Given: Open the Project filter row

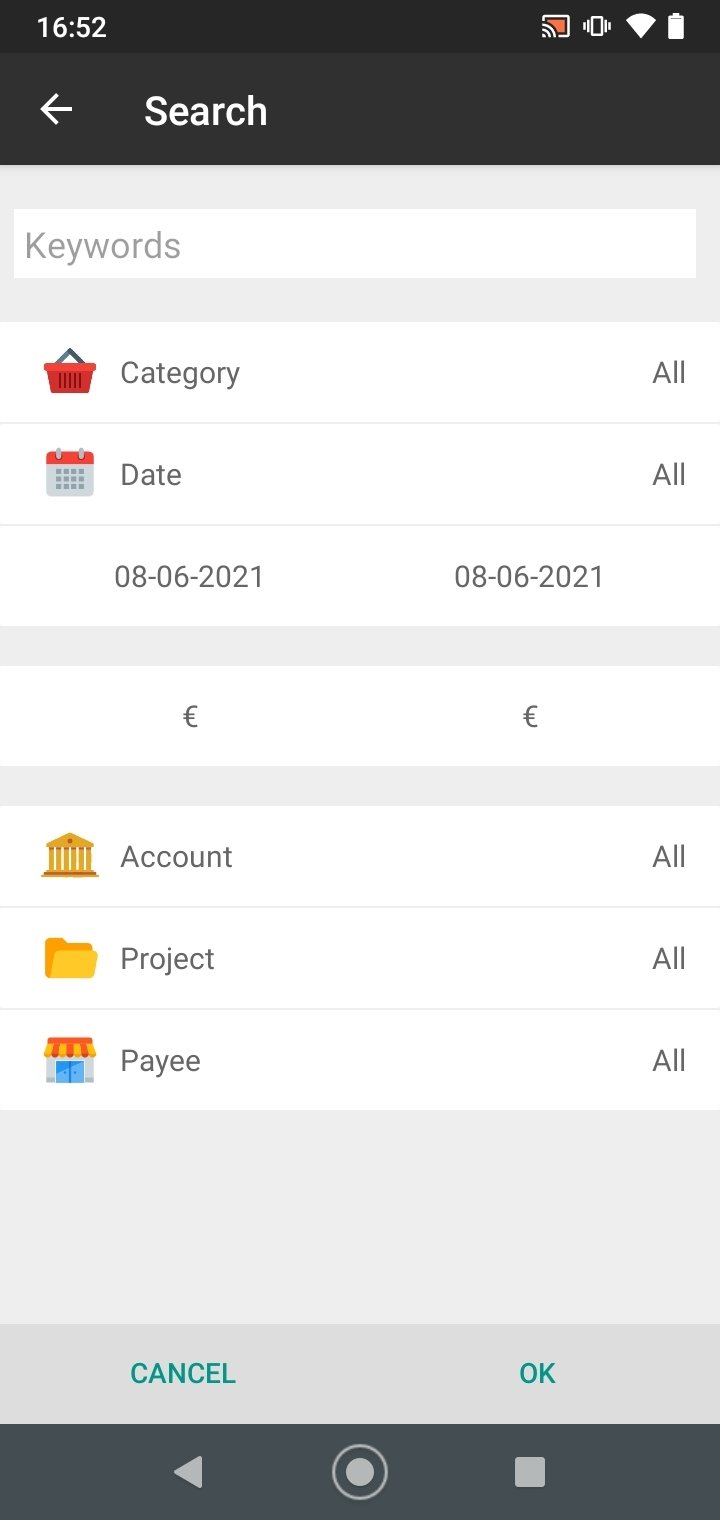Looking at the screenshot, I should coord(360,959).
